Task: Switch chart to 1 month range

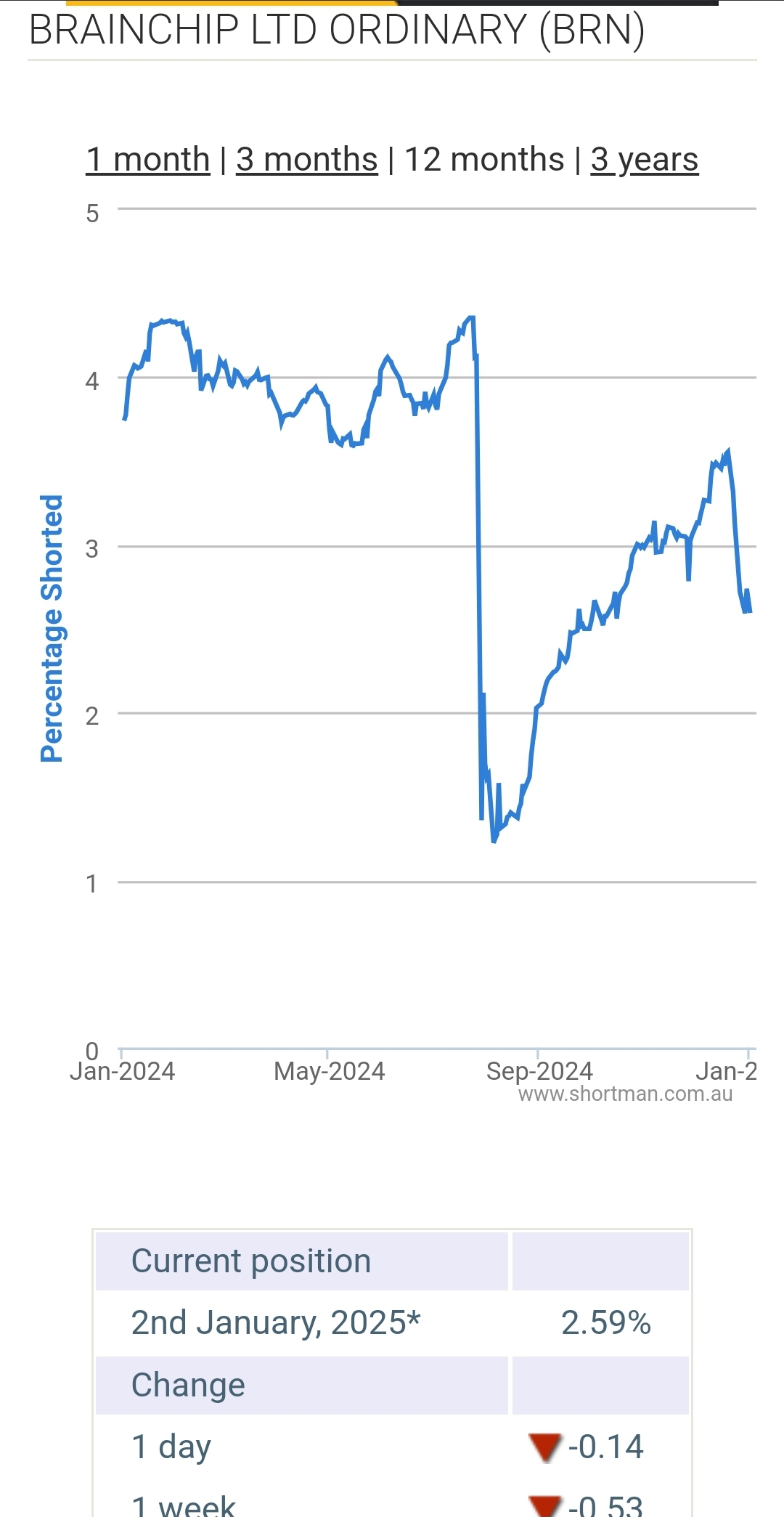Action: pos(148,160)
